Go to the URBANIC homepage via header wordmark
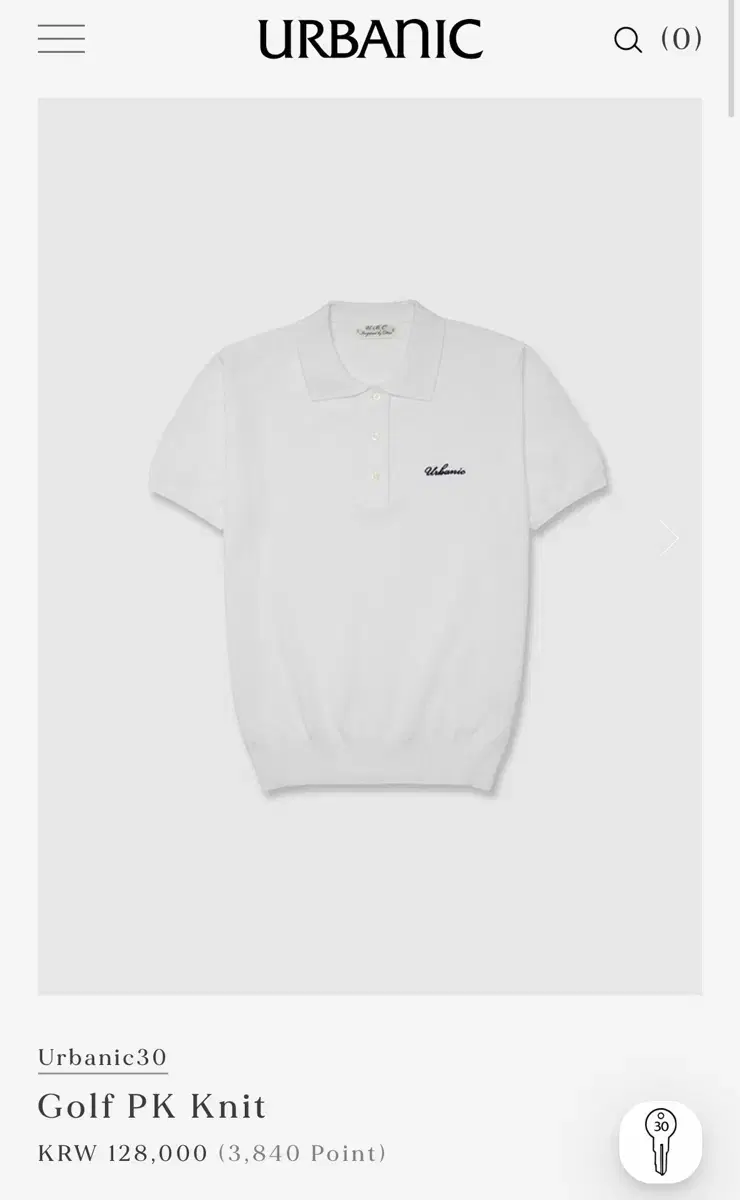Viewport: 740px width, 1200px height. click(x=370, y=39)
